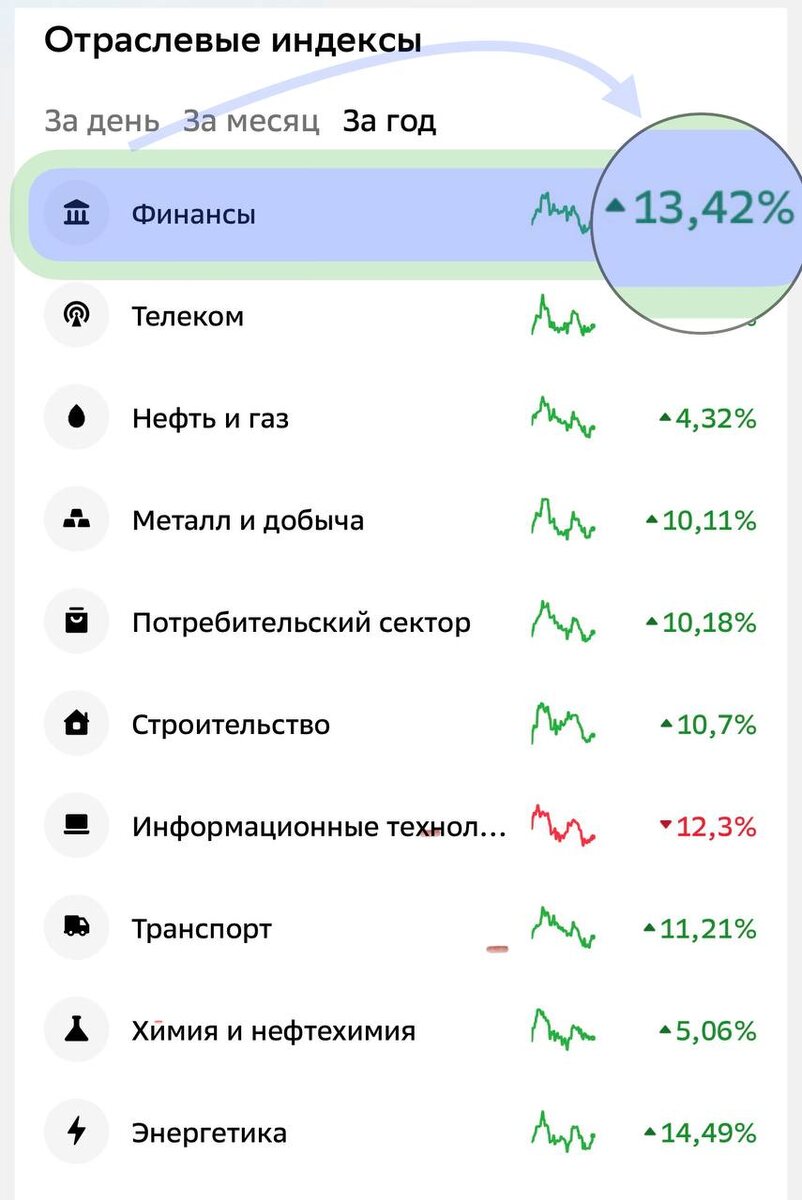802x1200 pixels.
Task: Click the green sparkline chart for Телеком
Action: pyautogui.click(x=563, y=316)
